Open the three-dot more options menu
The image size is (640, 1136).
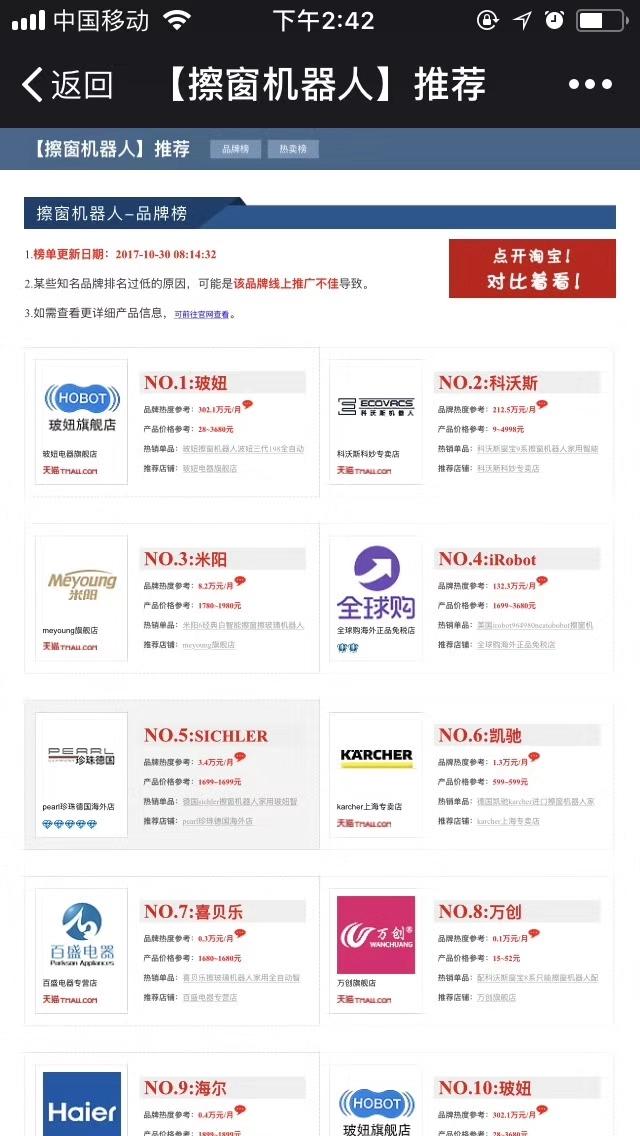(x=590, y=85)
